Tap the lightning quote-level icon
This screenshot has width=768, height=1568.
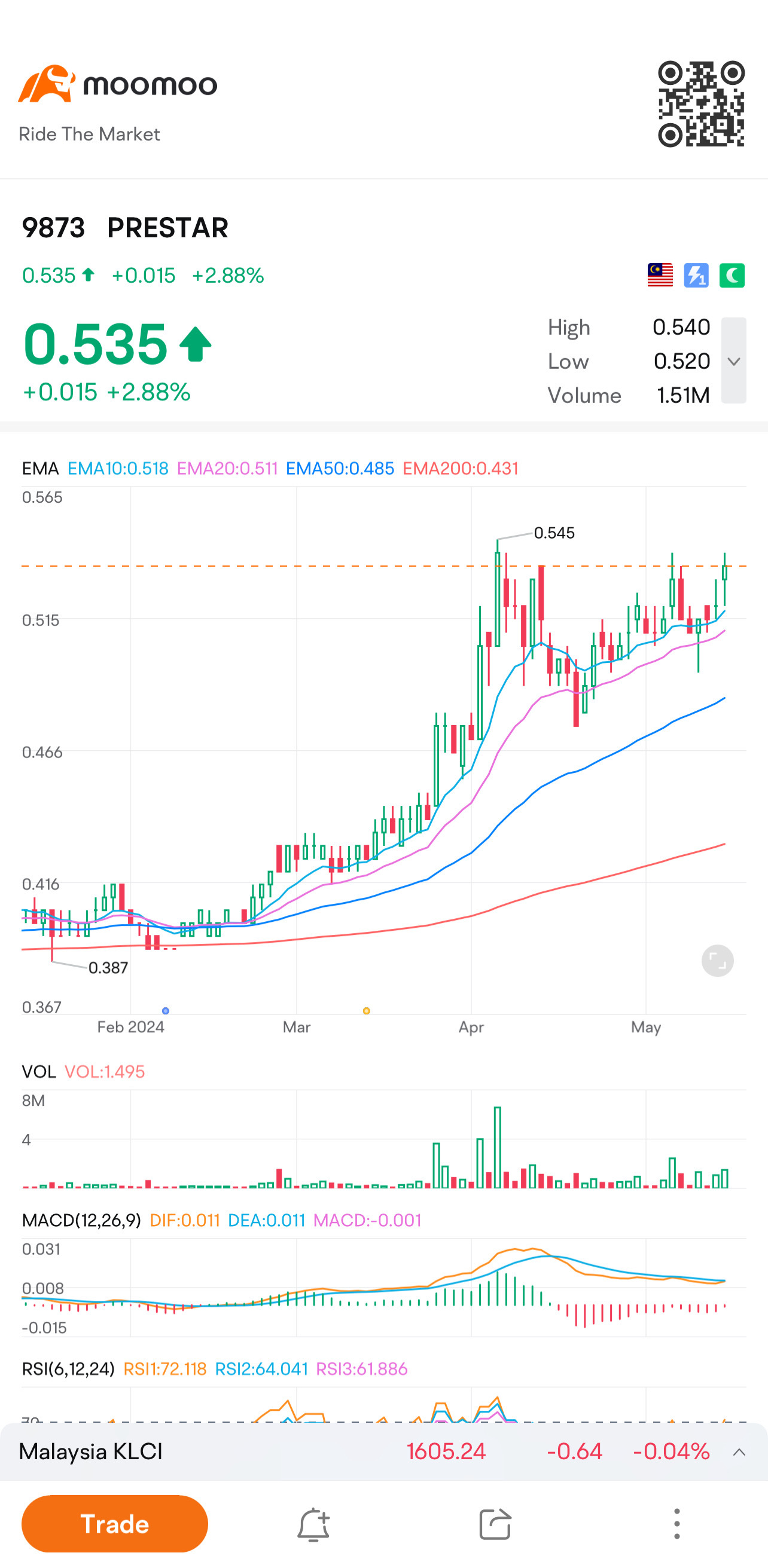[696, 275]
